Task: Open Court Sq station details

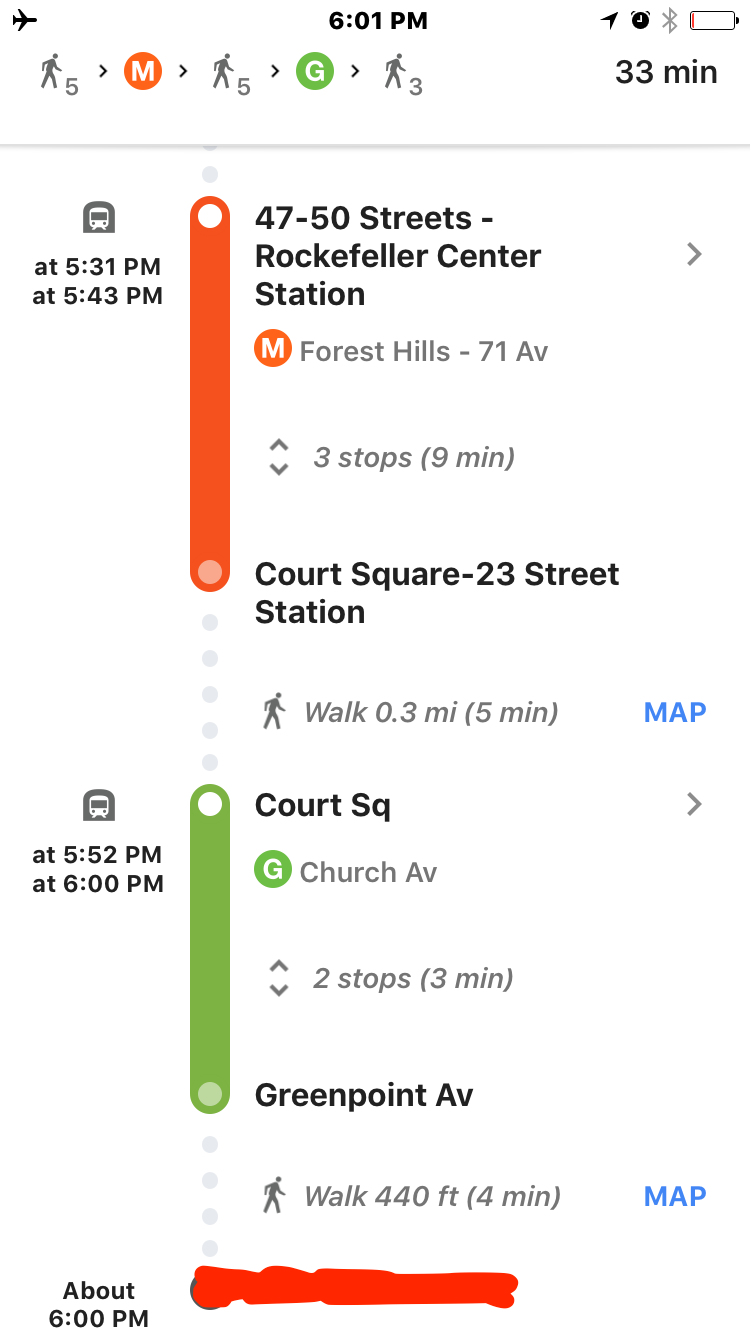Action: (x=694, y=804)
